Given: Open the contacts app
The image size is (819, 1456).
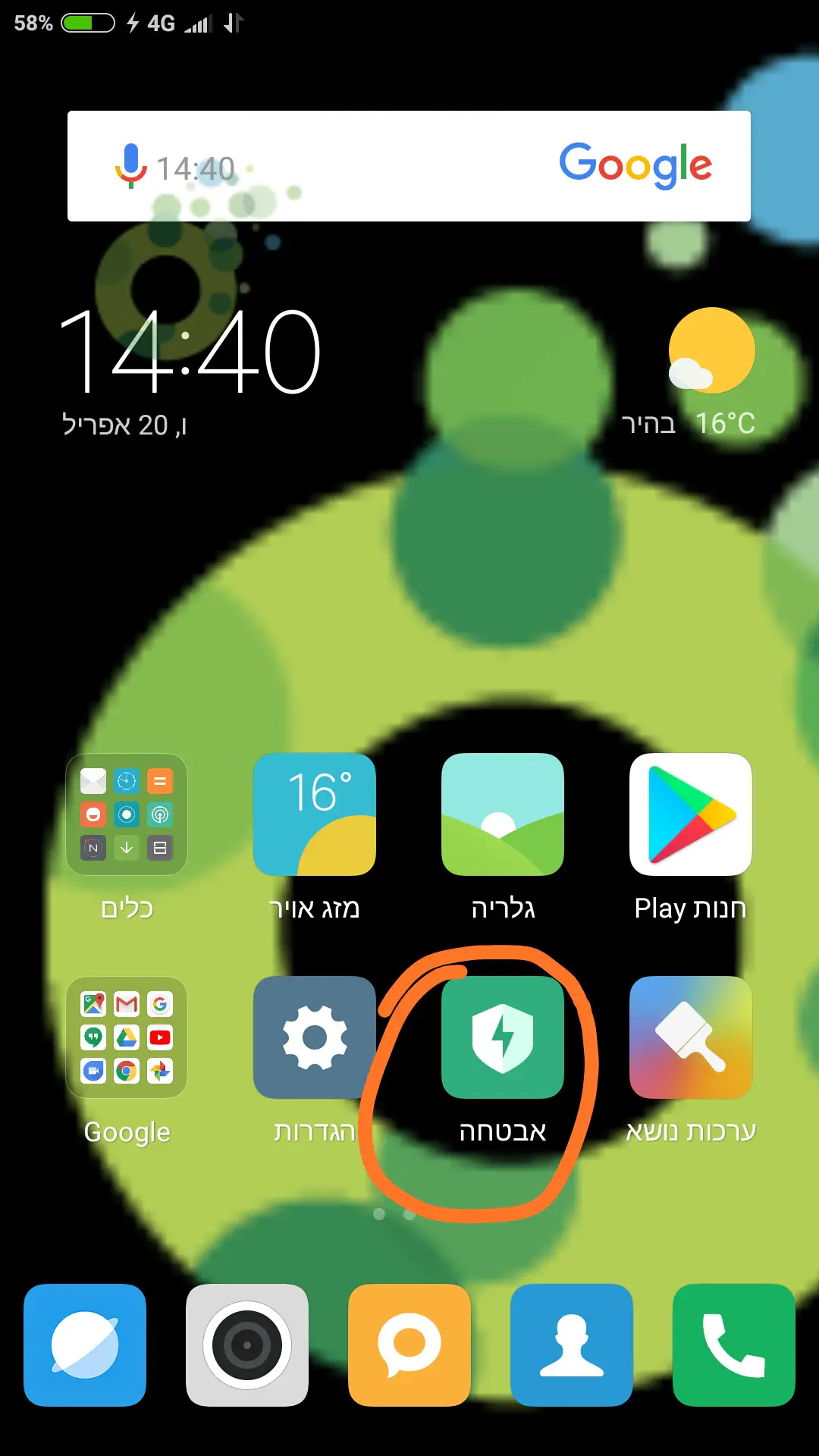Looking at the screenshot, I should pyautogui.click(x=572, y=1345).
